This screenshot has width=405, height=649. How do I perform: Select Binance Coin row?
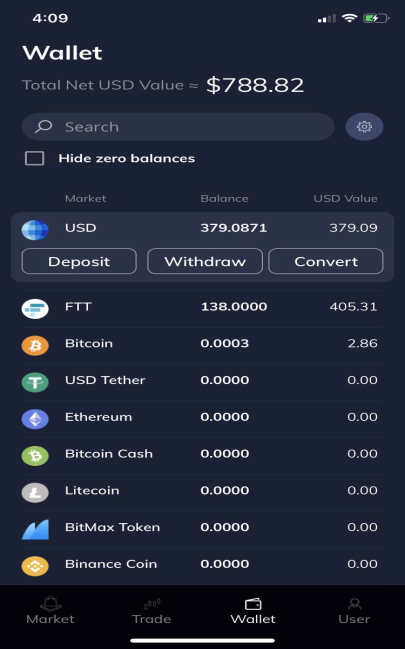[x=202, y=566]
